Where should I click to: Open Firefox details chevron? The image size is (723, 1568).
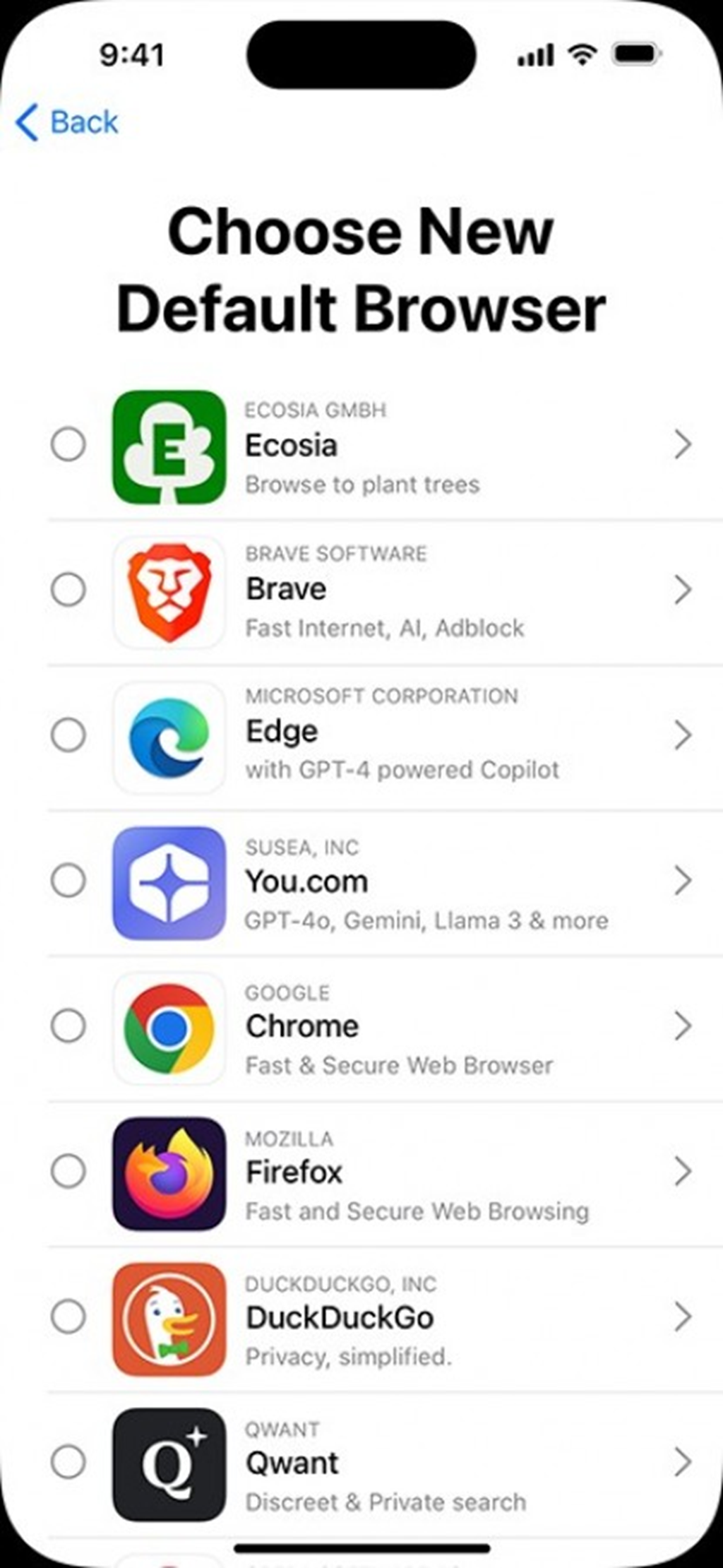click(682, 1171)
